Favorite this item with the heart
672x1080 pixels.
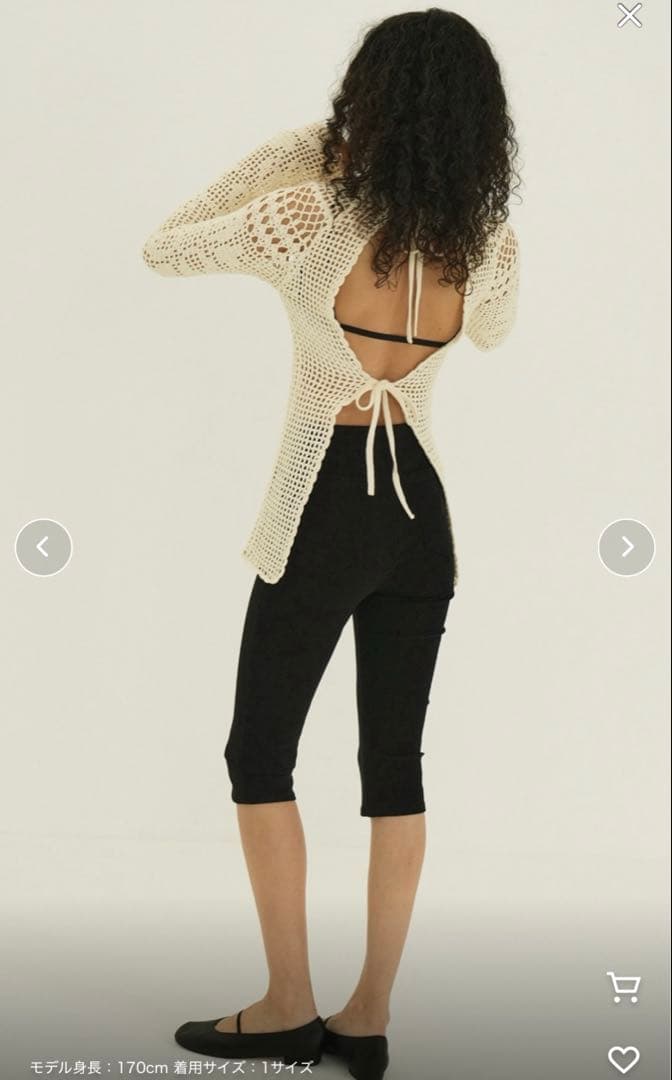coord(623,1059)
